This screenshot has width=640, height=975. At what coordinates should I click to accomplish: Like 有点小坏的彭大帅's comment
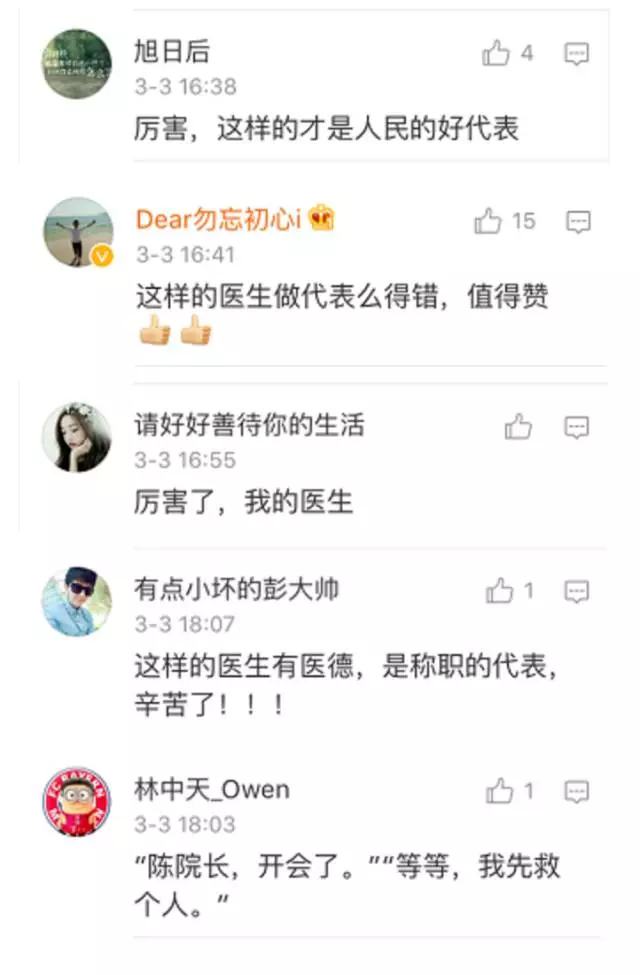[499, 592]
